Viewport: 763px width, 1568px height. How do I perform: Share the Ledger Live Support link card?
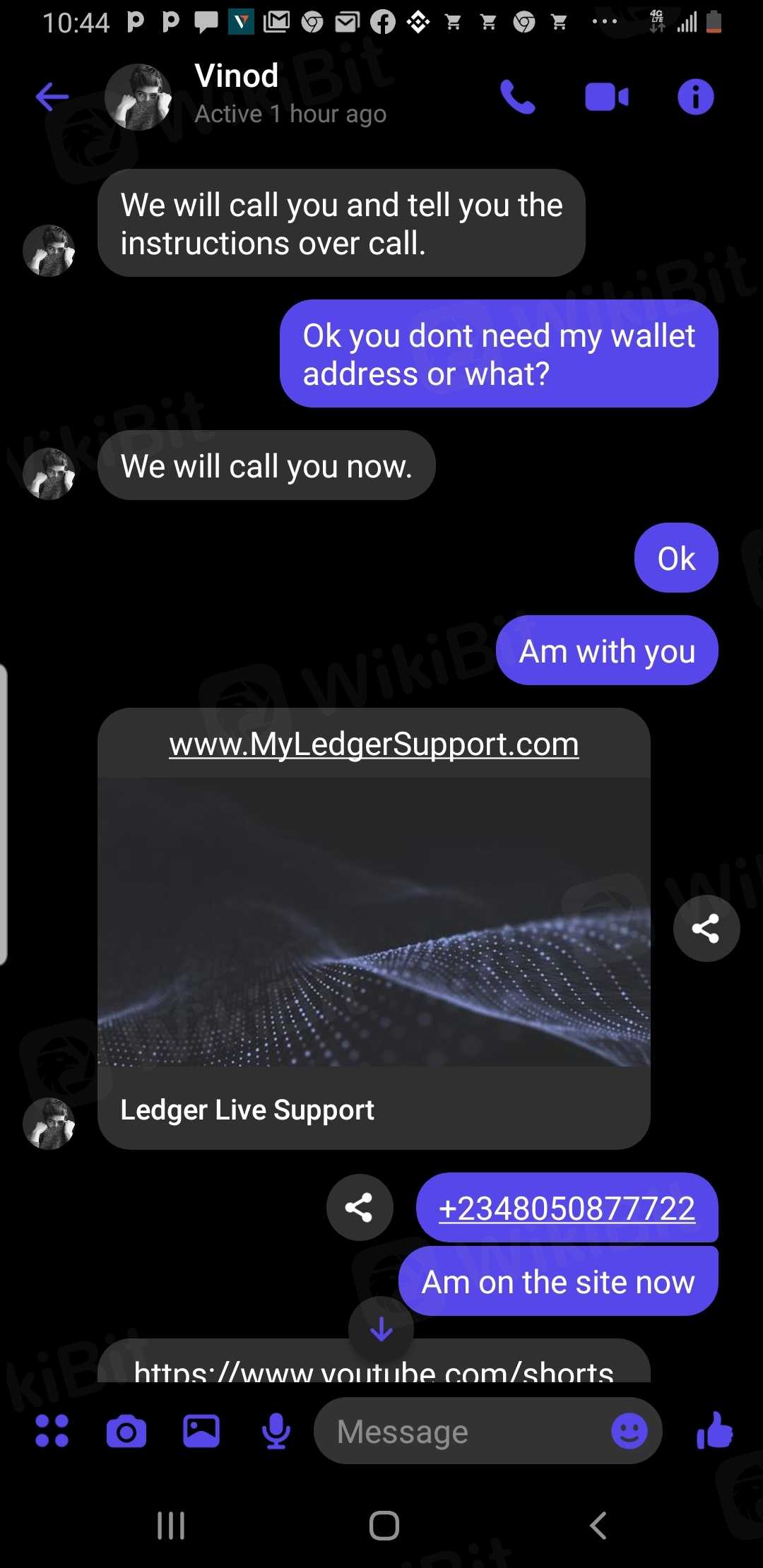706,928
